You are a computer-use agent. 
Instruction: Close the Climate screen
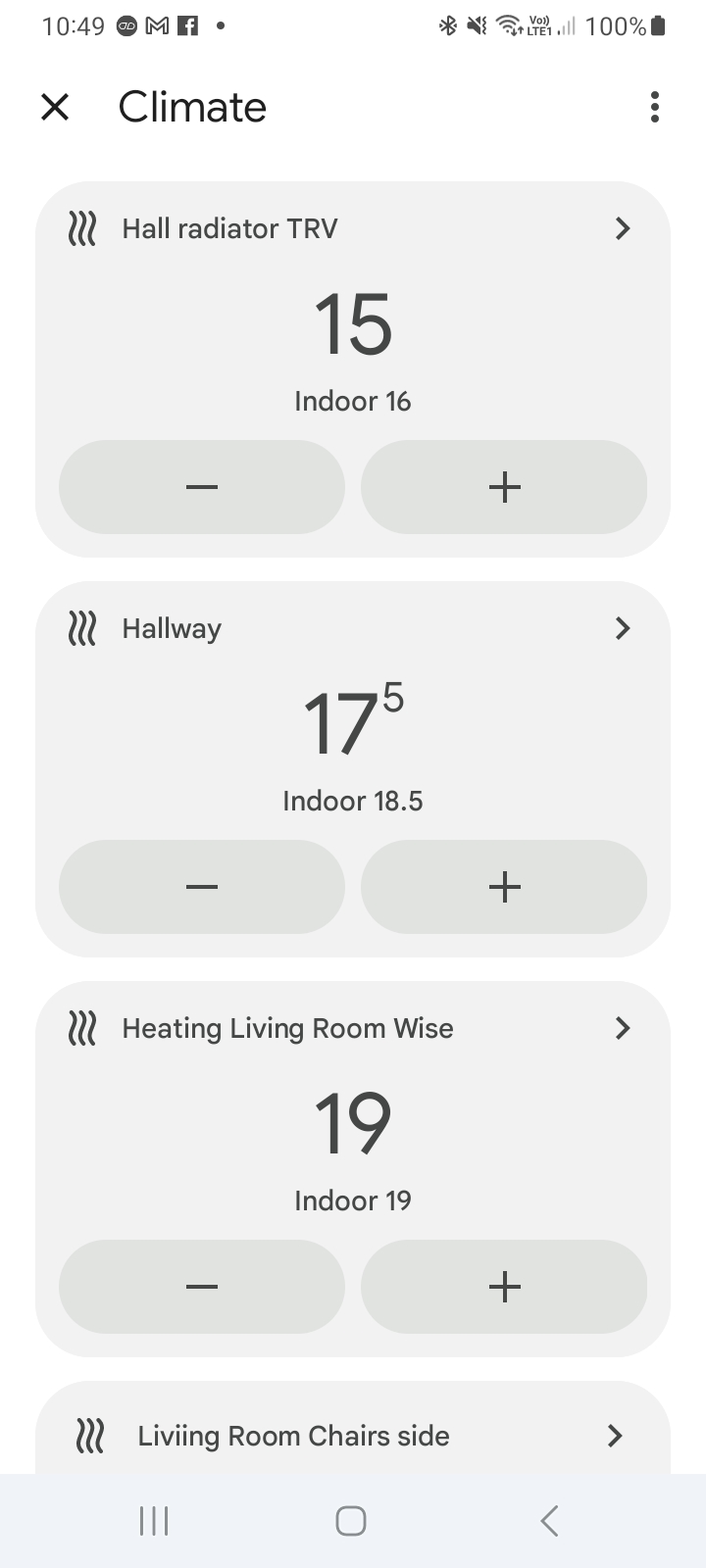click(55, 107)
